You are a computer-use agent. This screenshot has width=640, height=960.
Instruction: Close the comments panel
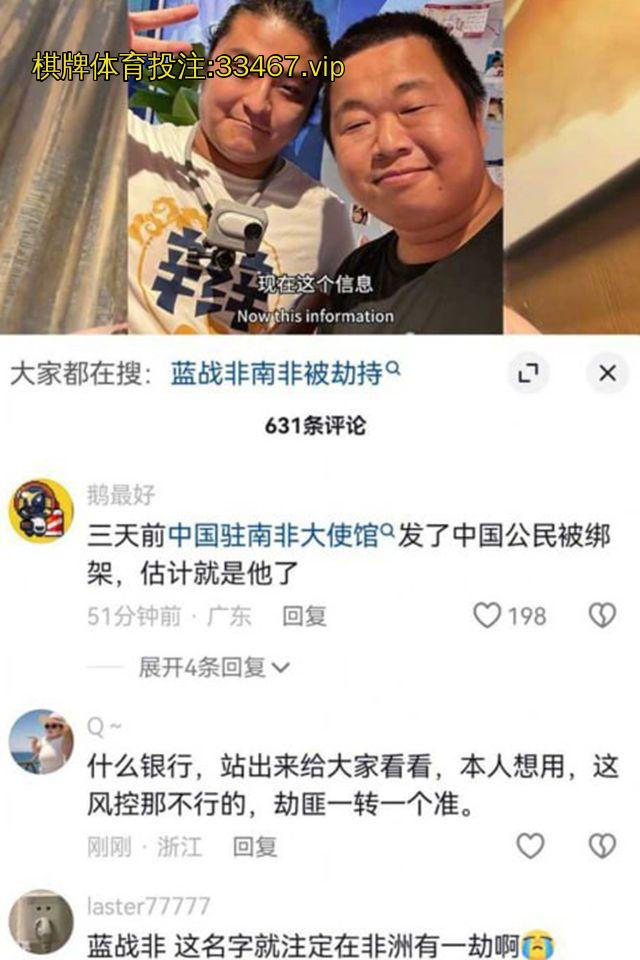coord(607,373)
